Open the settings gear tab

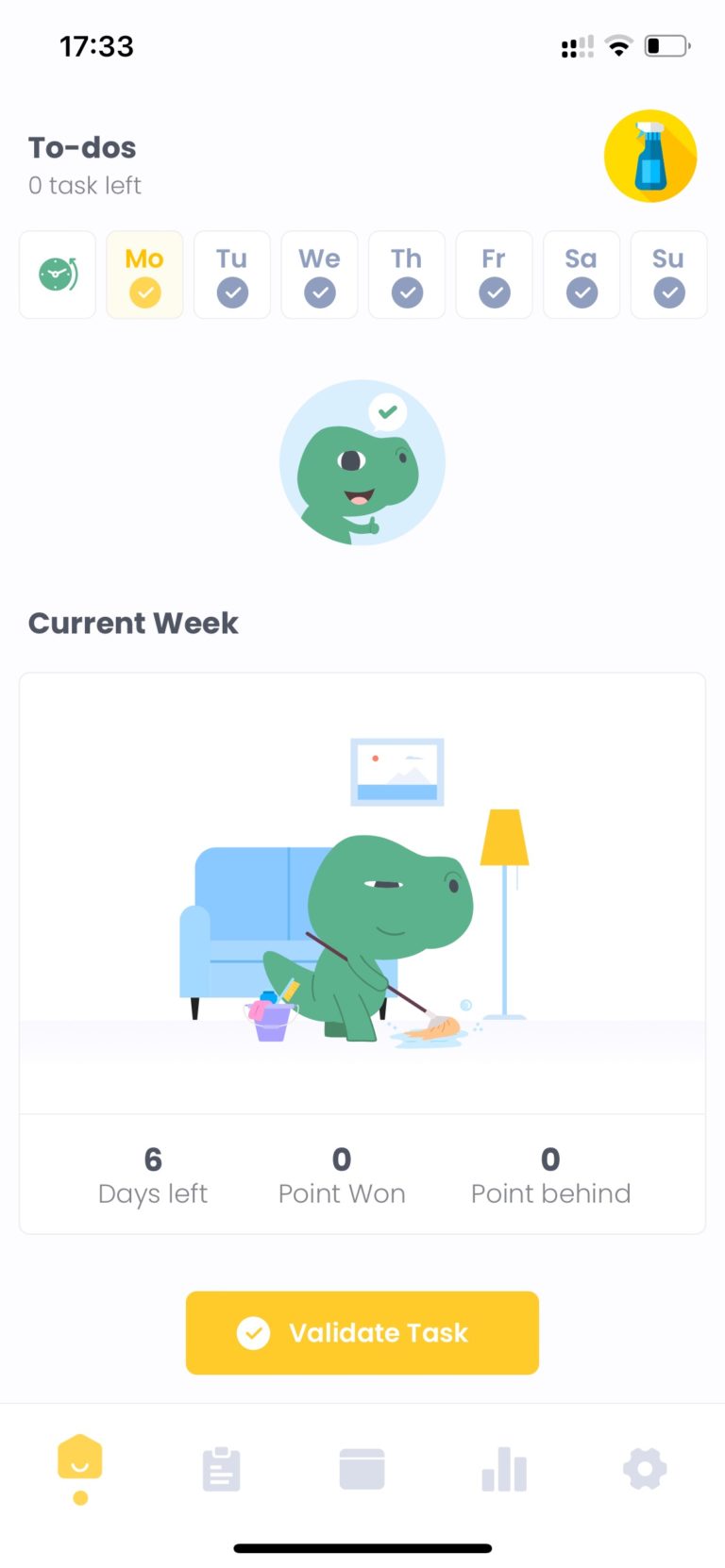645,1469
